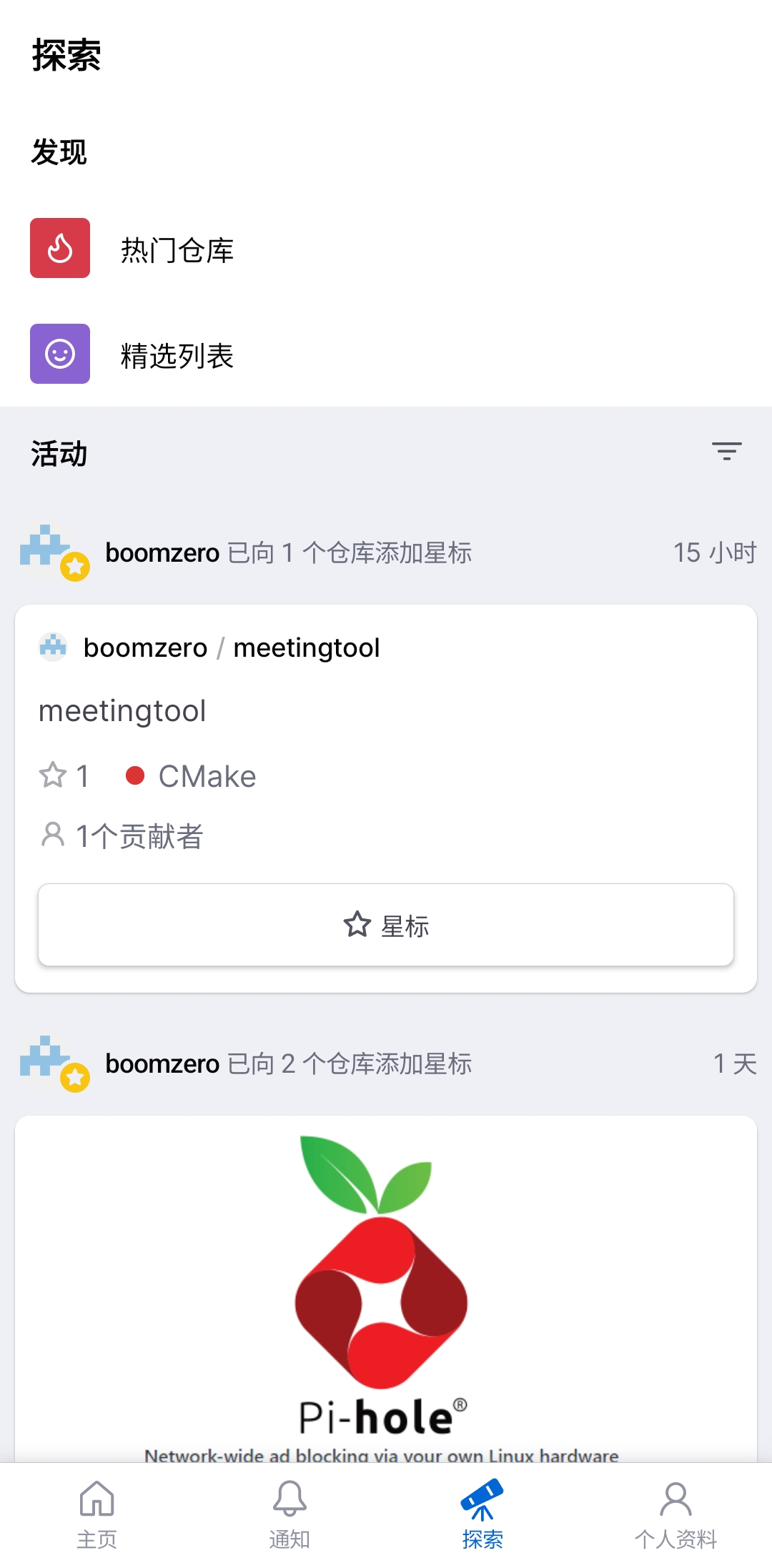This screenshot has height=1568, width=772.
Task: Click the telescope icon for 探索
Action: 482,1504
